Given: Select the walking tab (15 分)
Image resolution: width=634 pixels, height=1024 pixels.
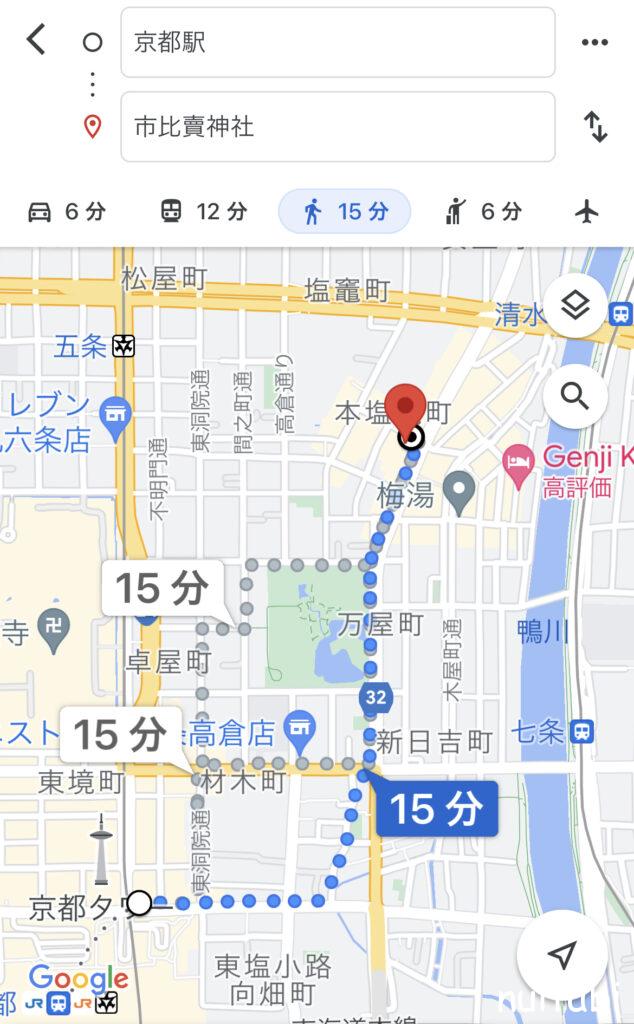Looking at the screenshot, I should [345, 211].
